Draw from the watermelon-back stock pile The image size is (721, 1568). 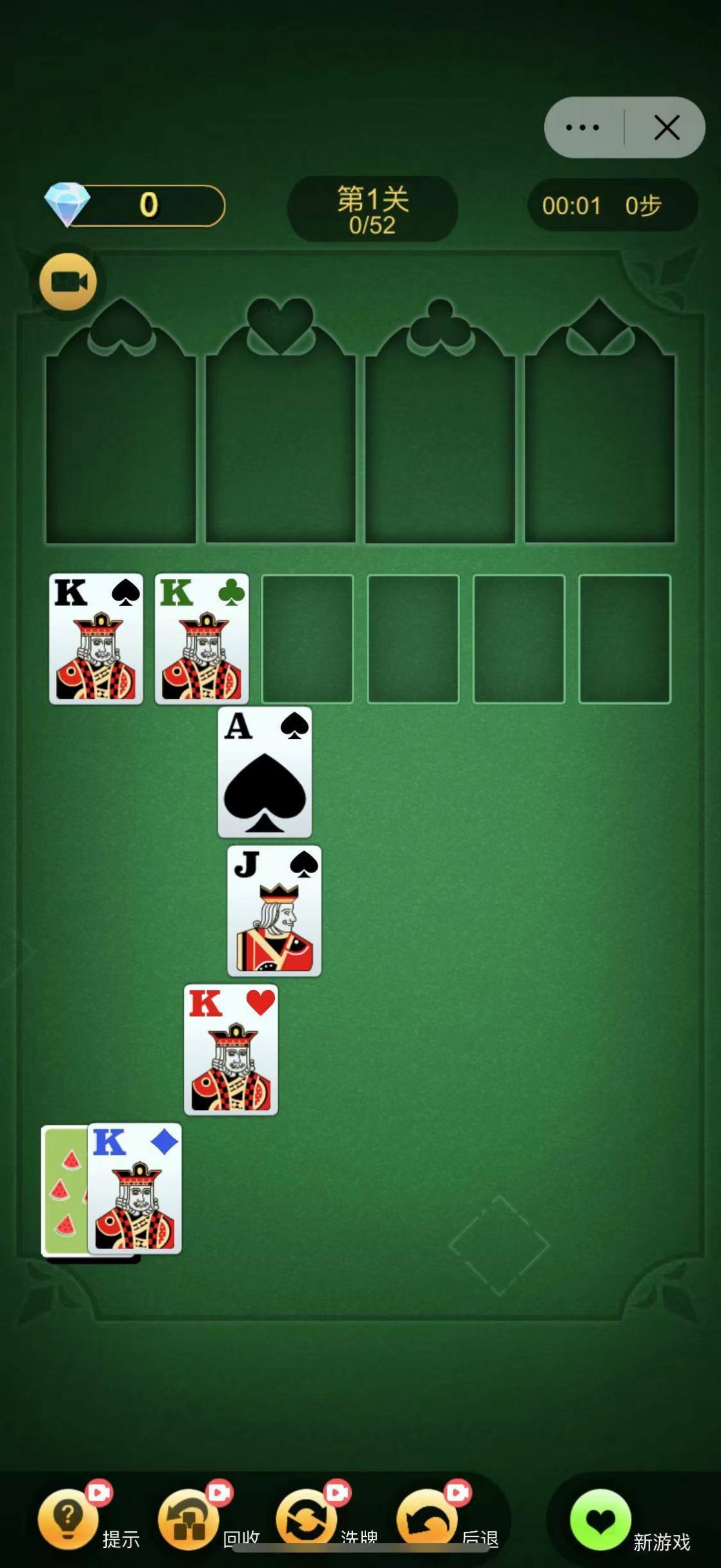(x=63, y=1190)
